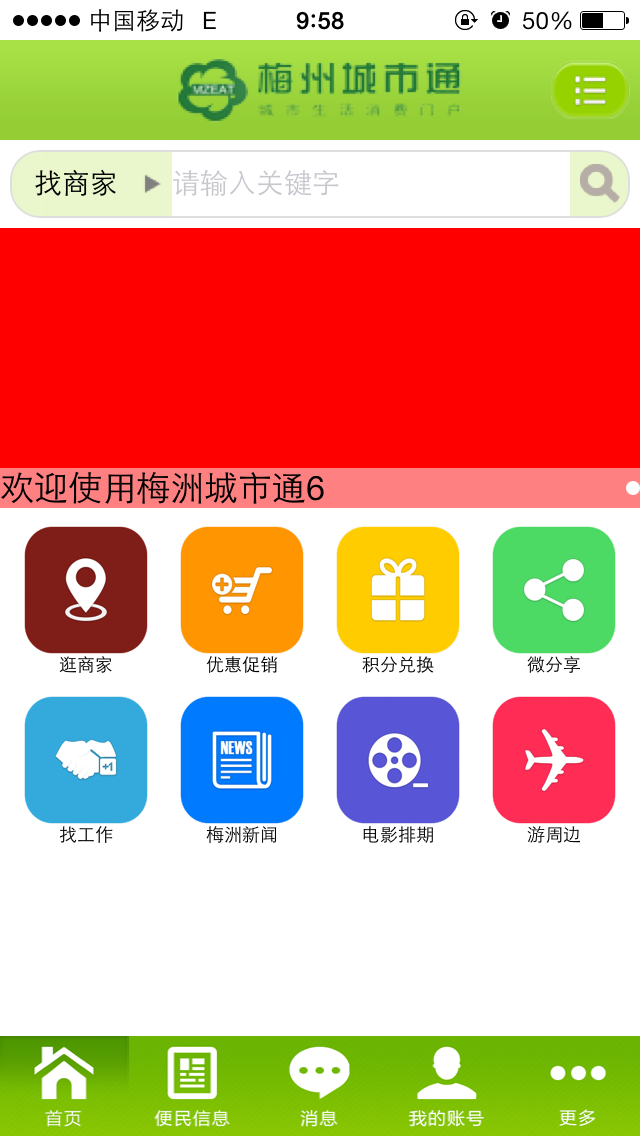Switch to the 便民信息 tab
Screen dimensions: 640x1136
coord(192,1086)
